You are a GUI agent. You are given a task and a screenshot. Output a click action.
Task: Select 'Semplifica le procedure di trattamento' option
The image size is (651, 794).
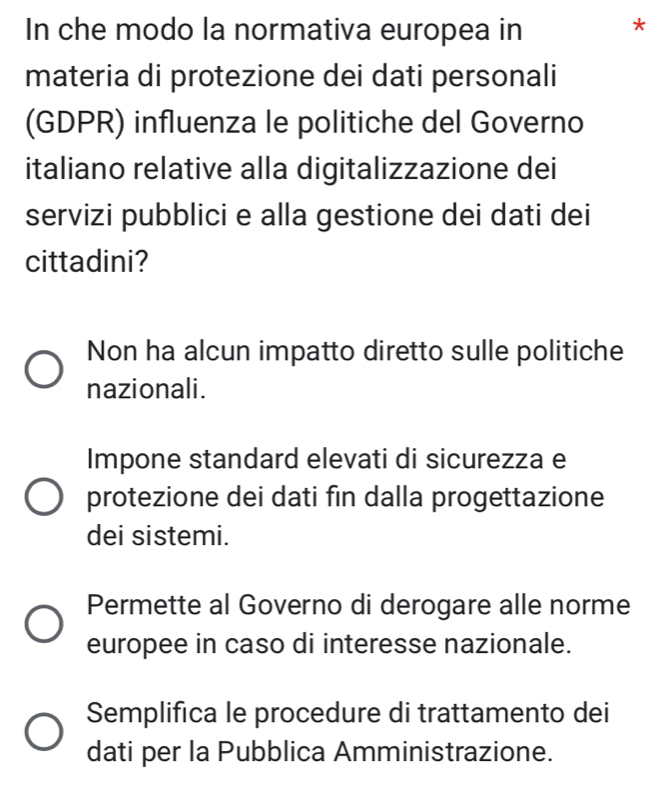coord(44,732)
